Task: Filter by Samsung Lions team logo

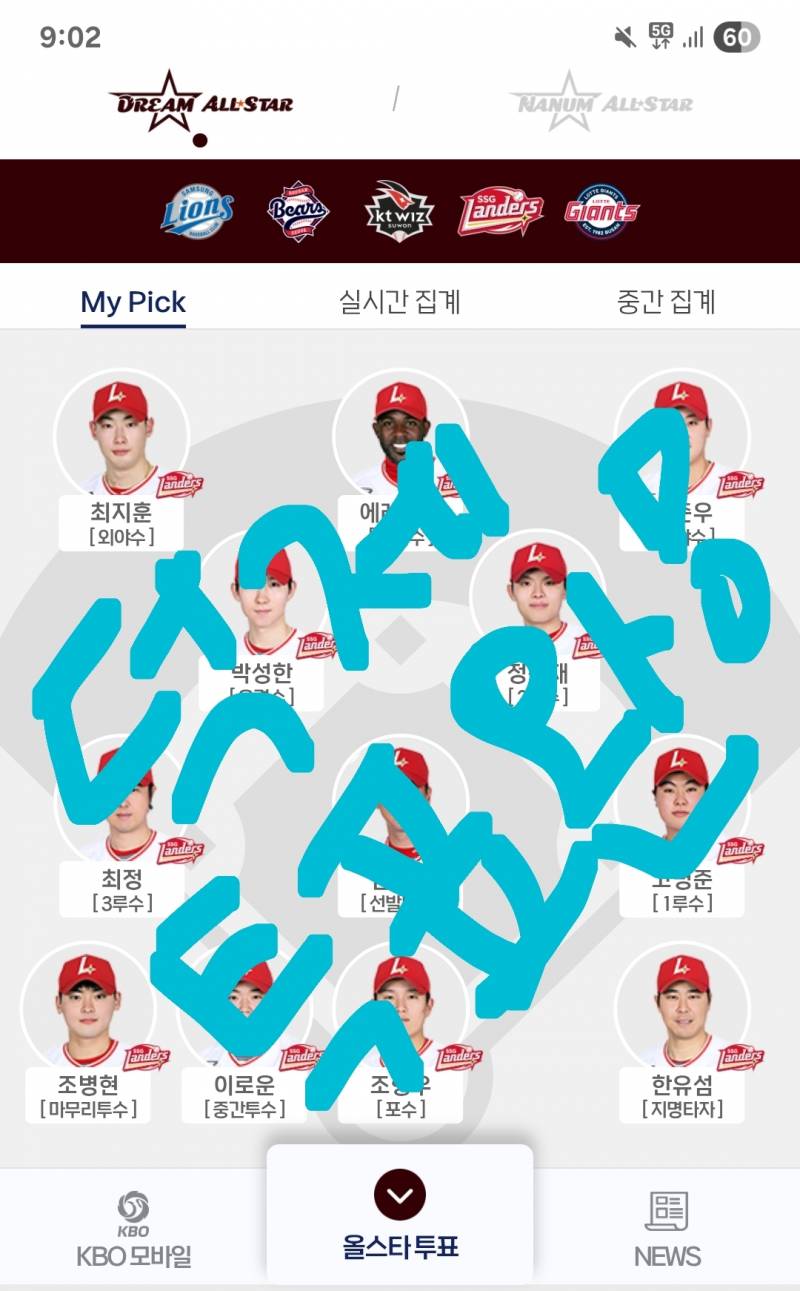Action: (198, 211)
